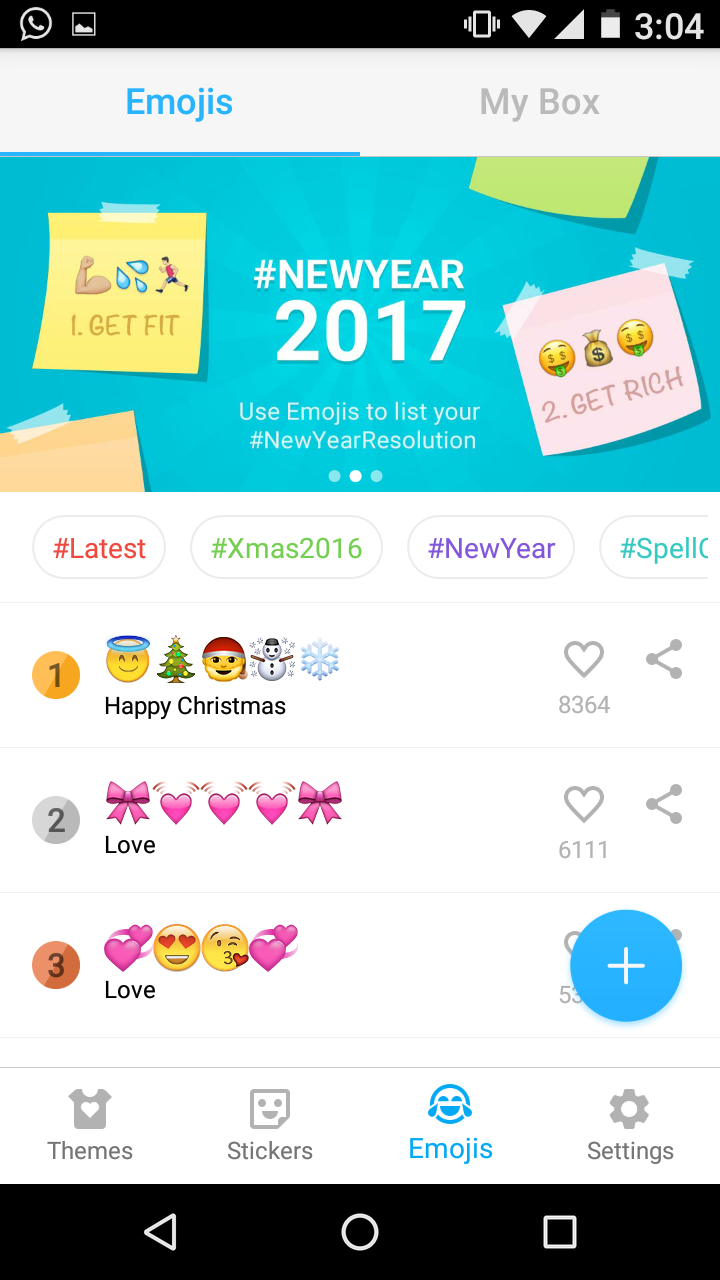Open the Stickers section

coord(270,1126)
